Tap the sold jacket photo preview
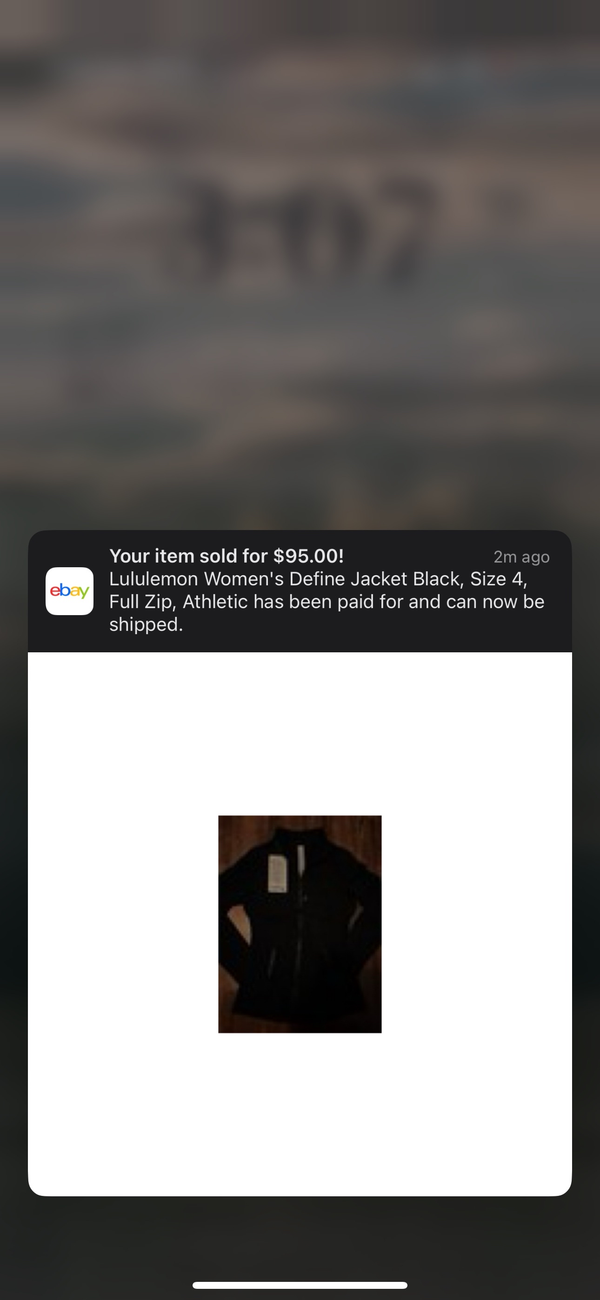600x1300 pixels. tap(300, 923)
